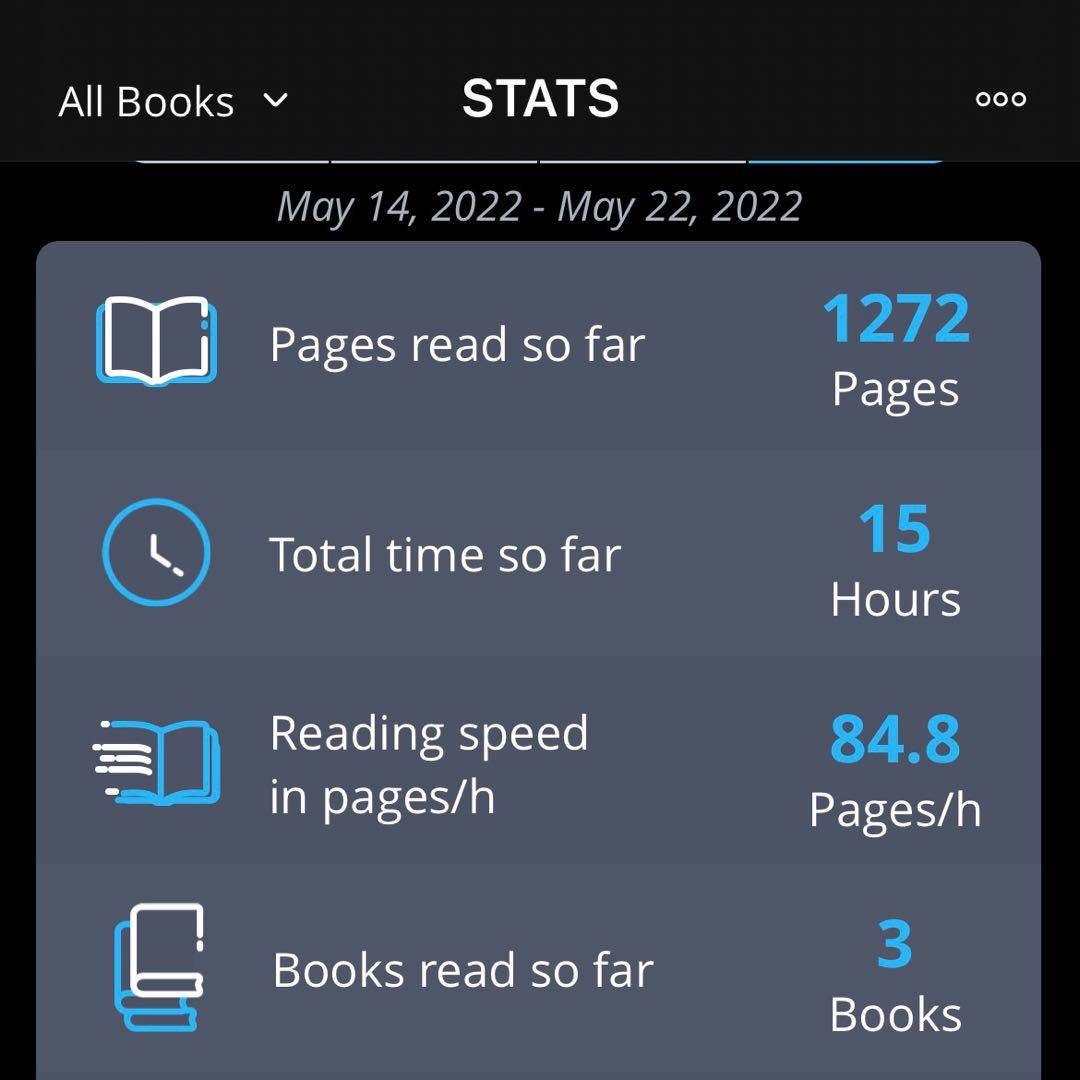
Task: Open the three-dot overflow menu
Action: [x=1000, y=99]
